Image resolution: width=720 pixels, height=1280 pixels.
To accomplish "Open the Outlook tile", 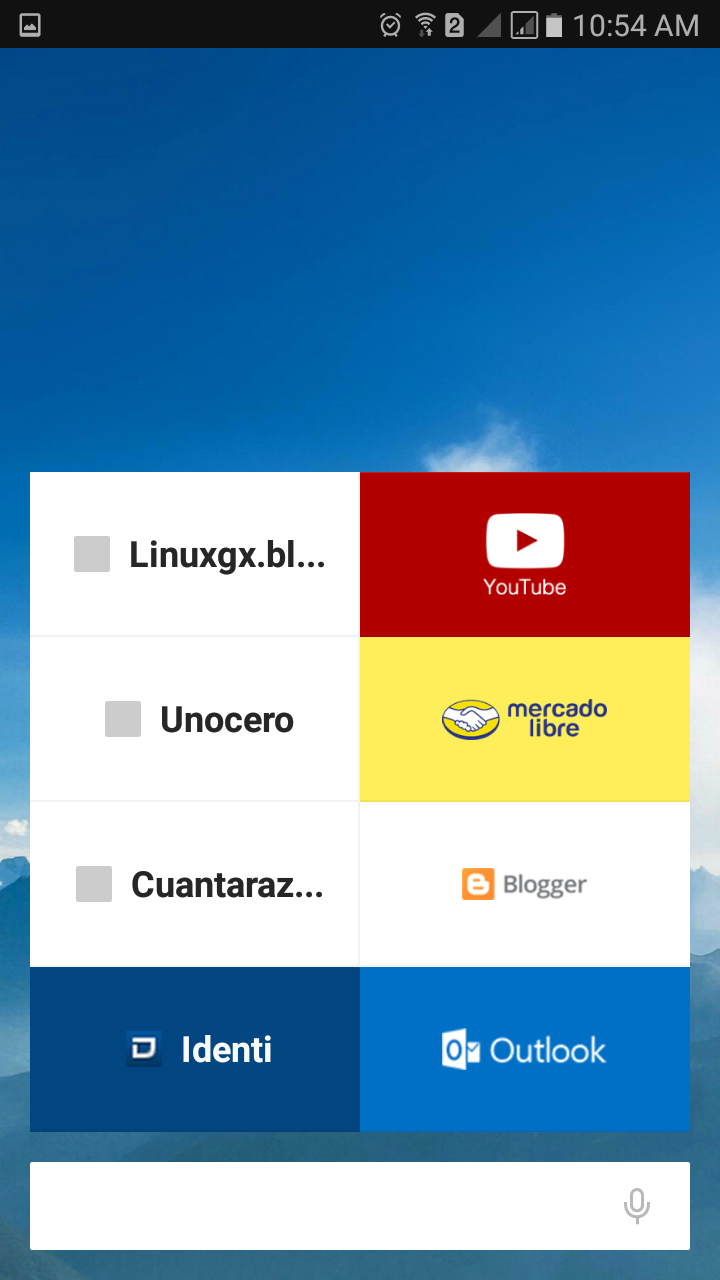I will 525,1049.
